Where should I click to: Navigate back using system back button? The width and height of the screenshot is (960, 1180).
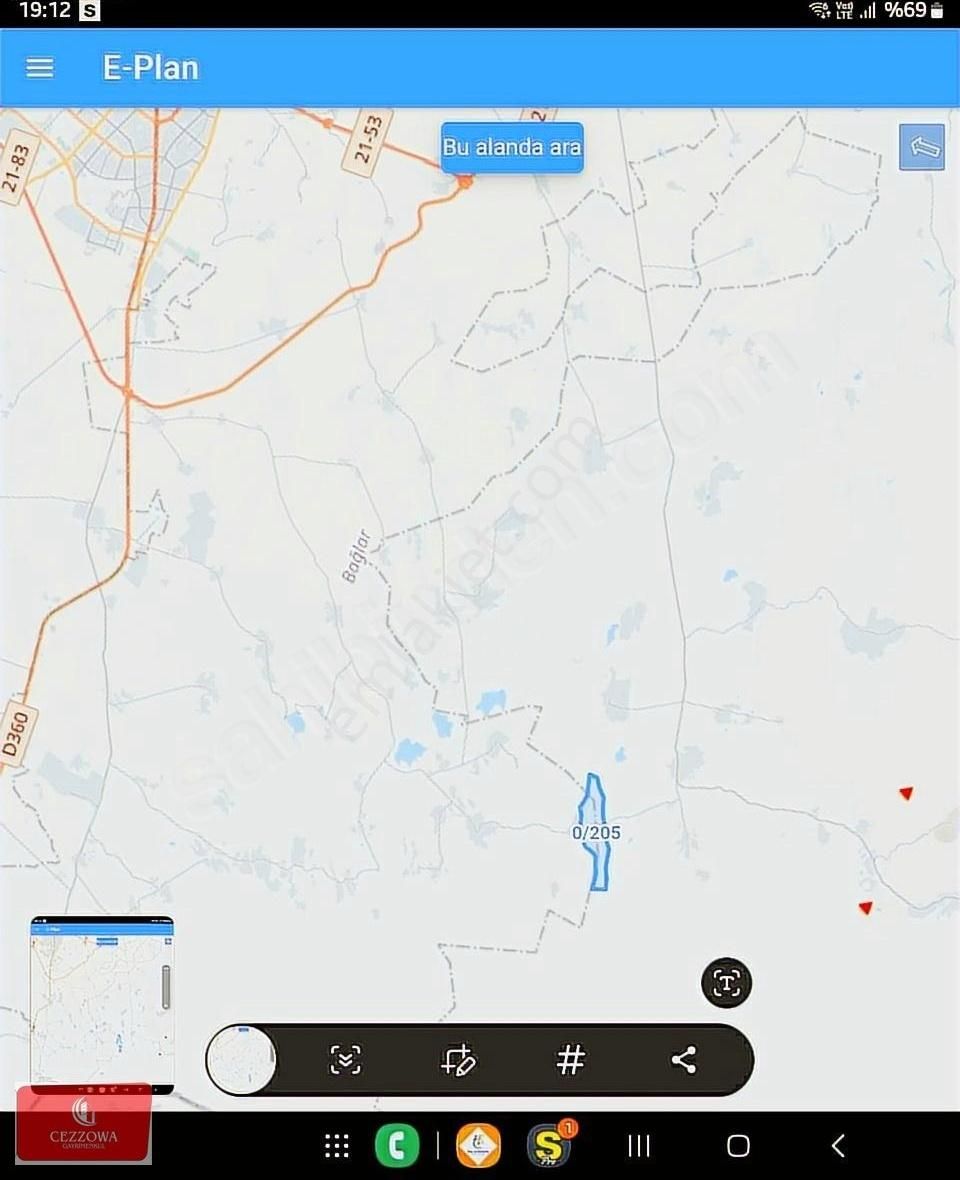(838, 1146)
